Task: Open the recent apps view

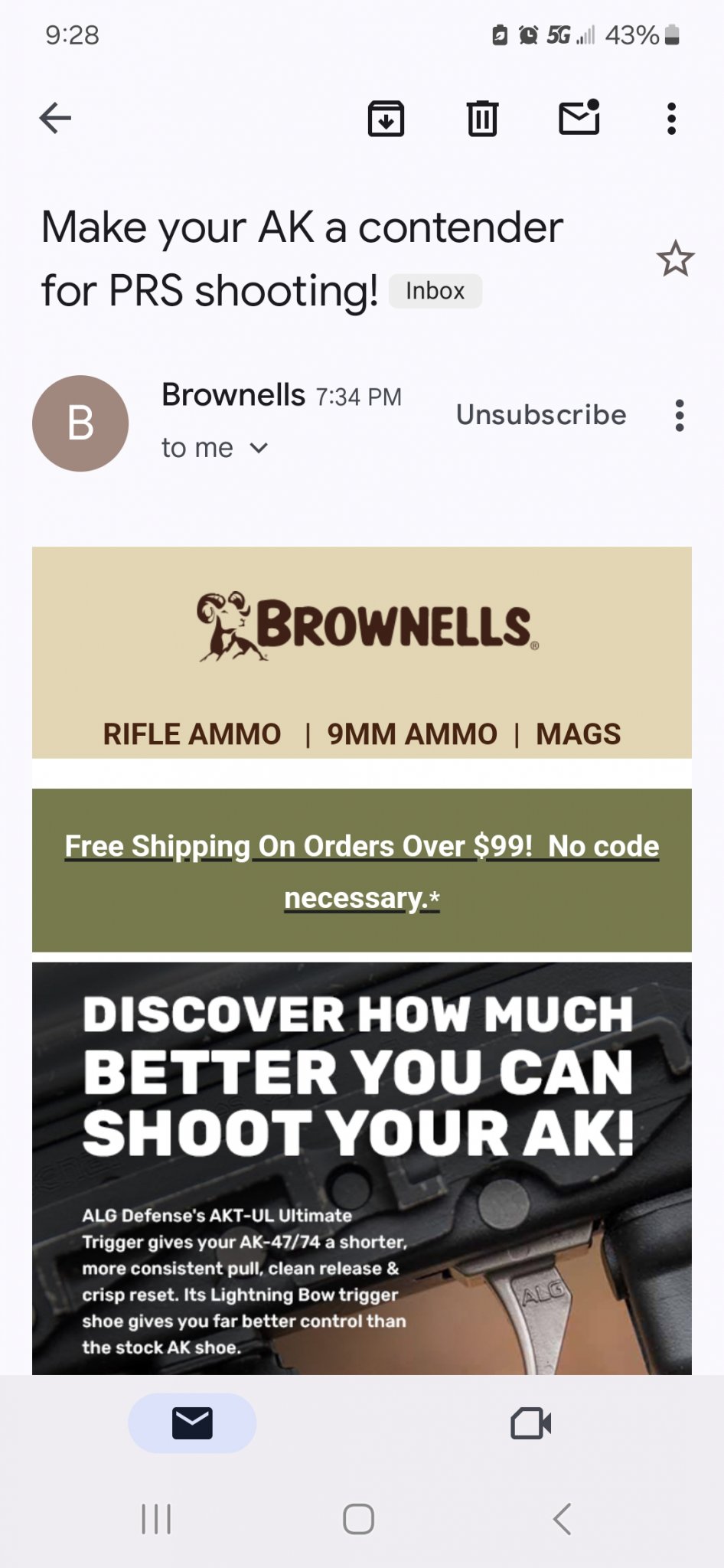Action: point(156,1519)
